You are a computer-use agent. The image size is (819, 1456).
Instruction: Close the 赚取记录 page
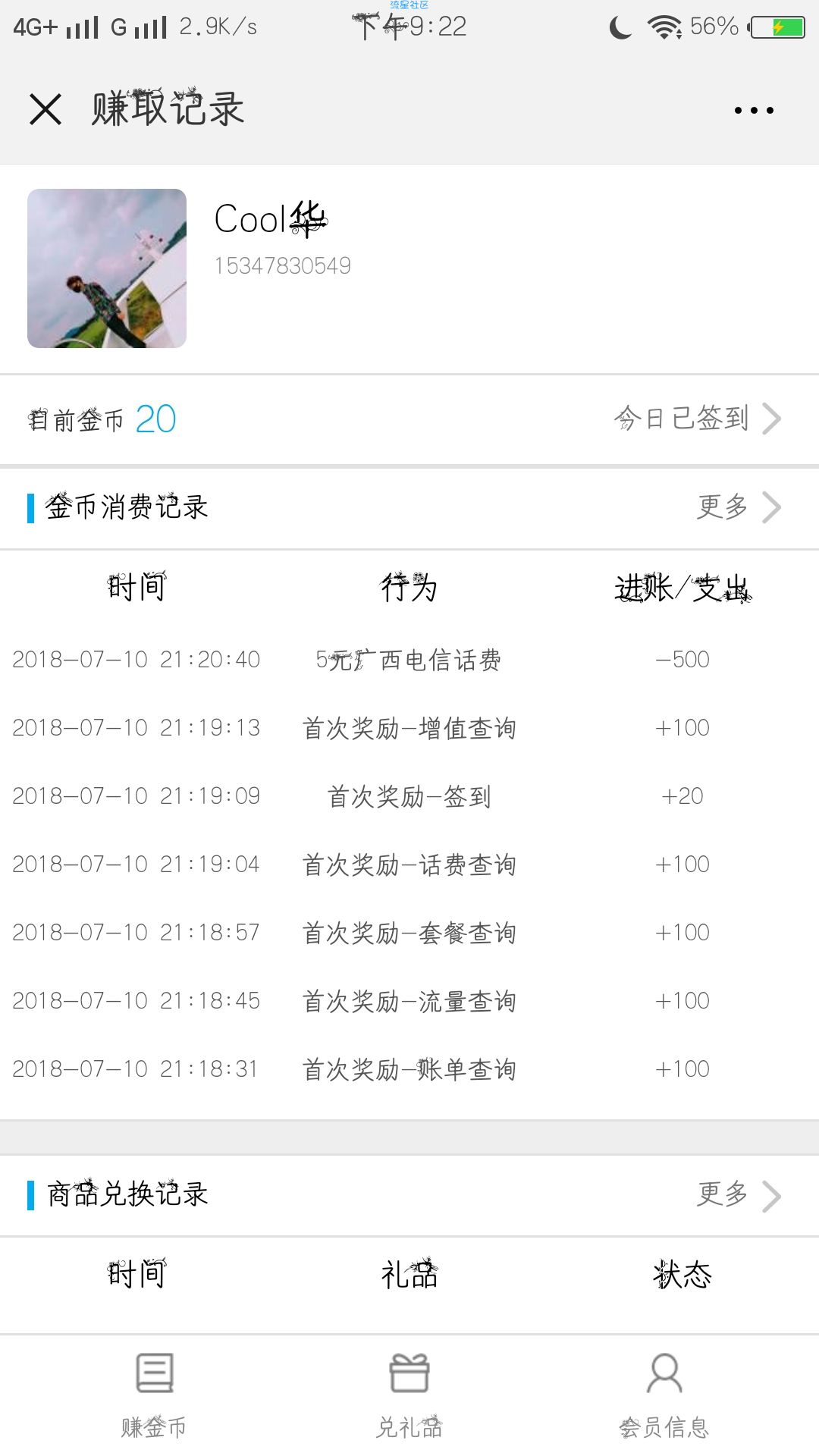click(45, 109)
